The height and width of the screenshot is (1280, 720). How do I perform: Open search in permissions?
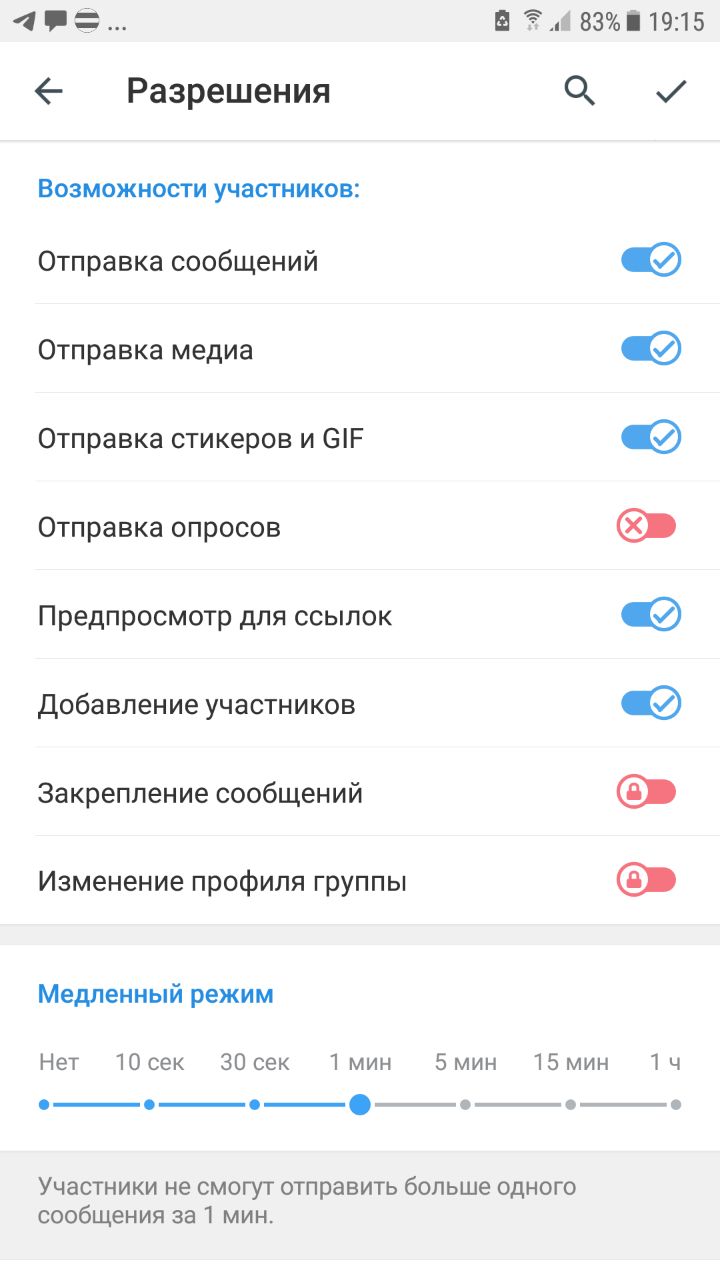(x=579, y=91)
